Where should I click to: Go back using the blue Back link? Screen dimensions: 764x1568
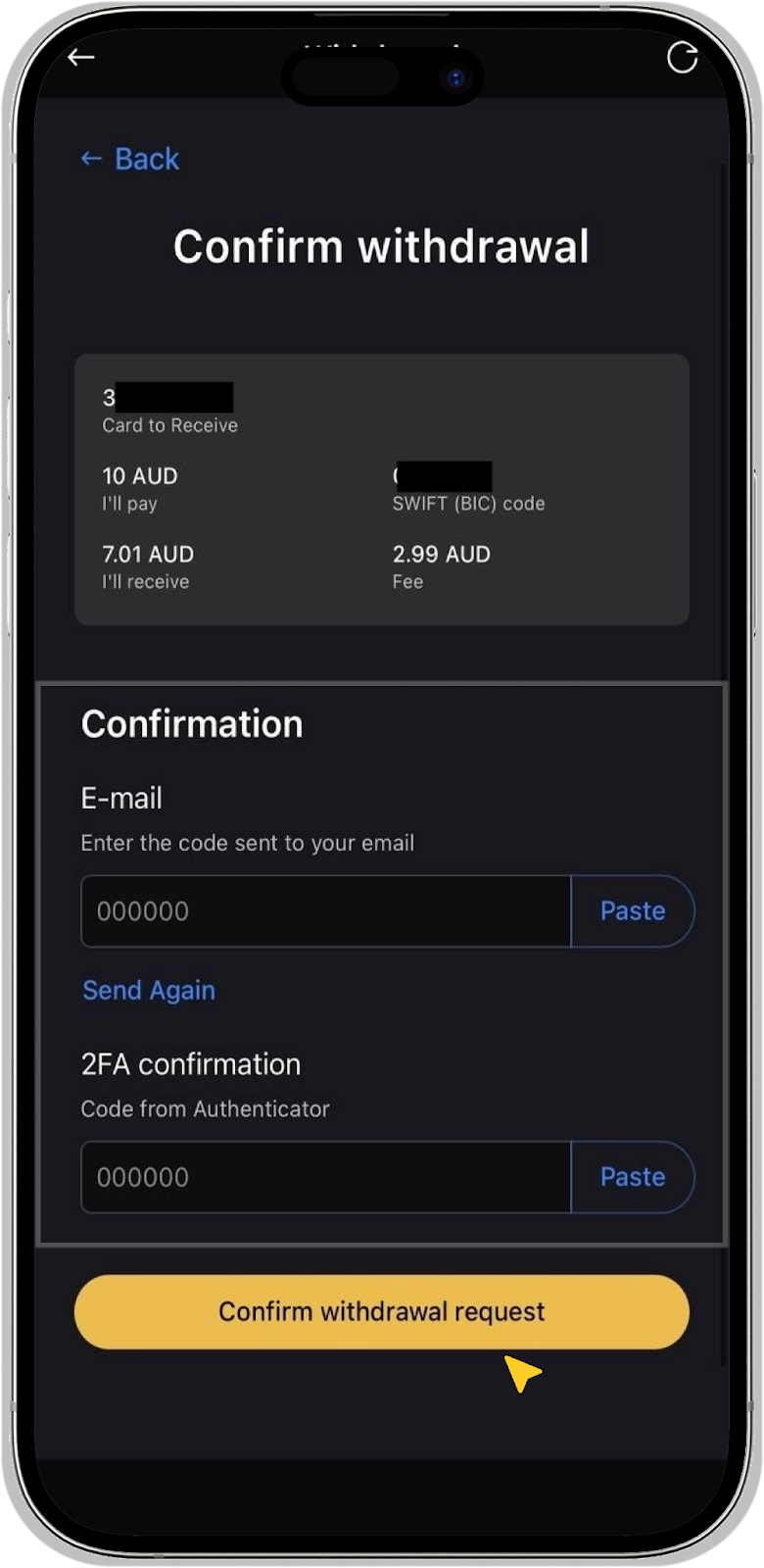(130, 159)
